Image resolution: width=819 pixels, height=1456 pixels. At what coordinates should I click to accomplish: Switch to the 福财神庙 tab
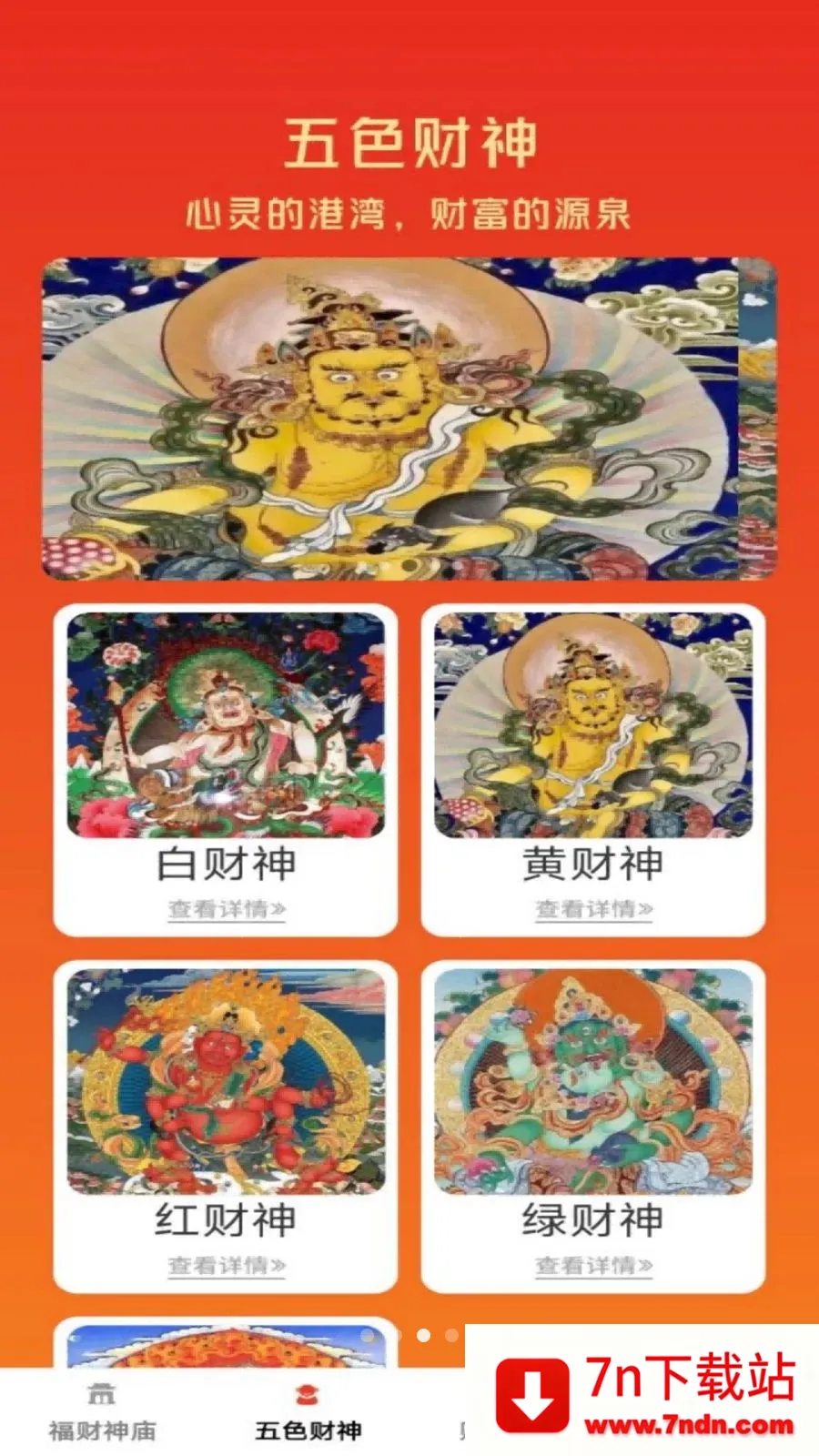click(x=102, y=1412)
